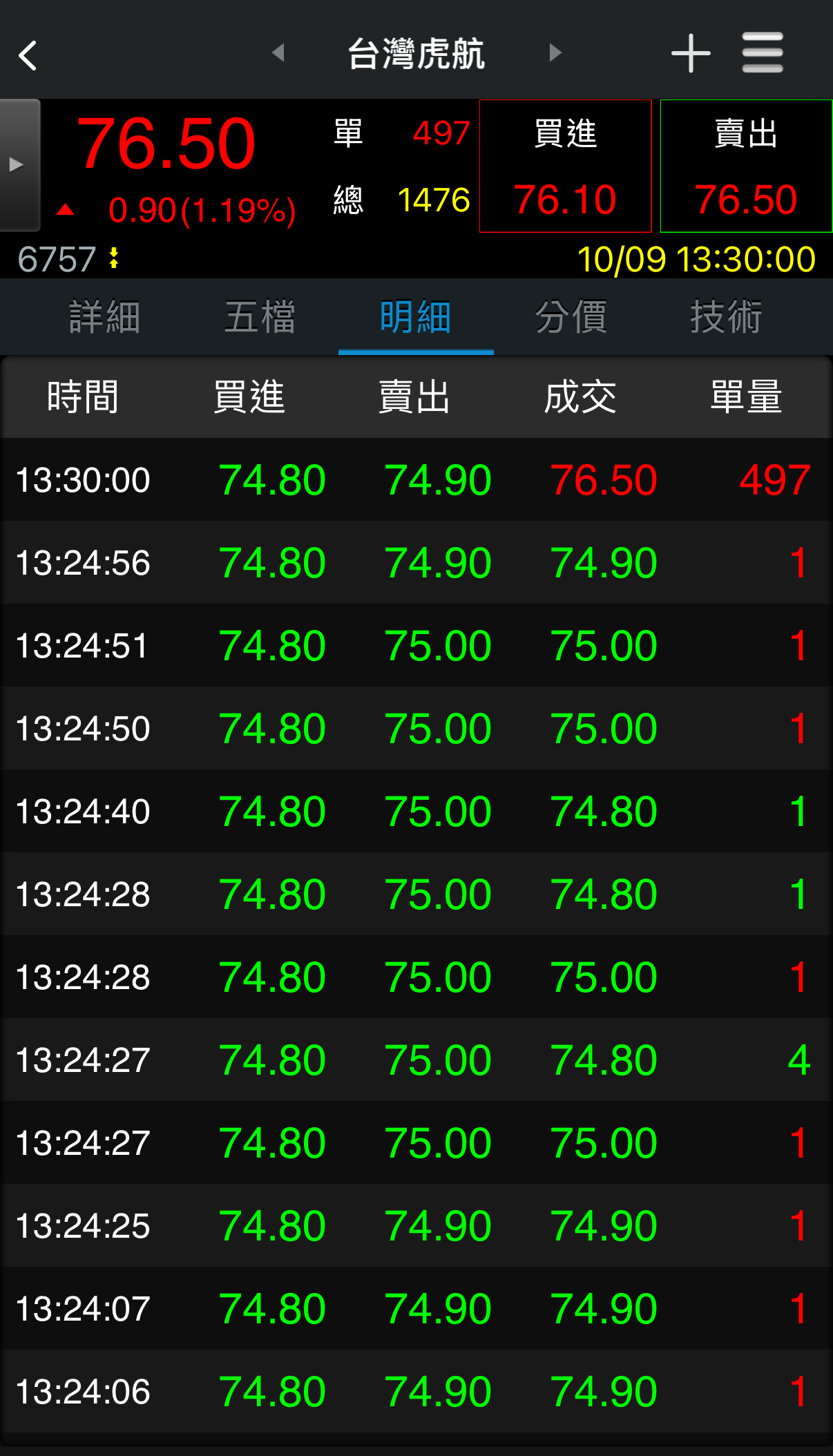Tap the 賣出 button at 76.50
This screenshot has width=833, height=1456.
click(x=746, y=166)
